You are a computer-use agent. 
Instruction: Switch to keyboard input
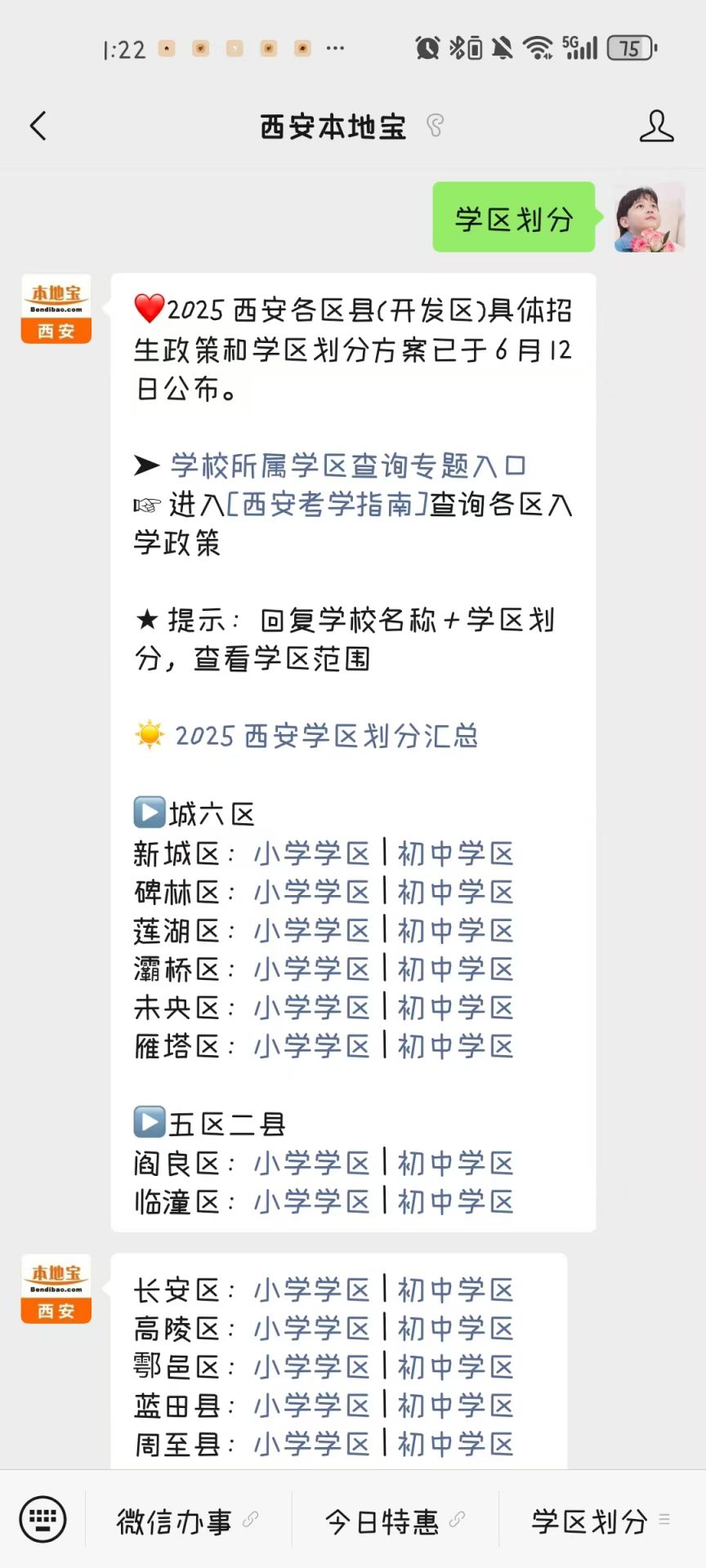[x=42, y=1520]
